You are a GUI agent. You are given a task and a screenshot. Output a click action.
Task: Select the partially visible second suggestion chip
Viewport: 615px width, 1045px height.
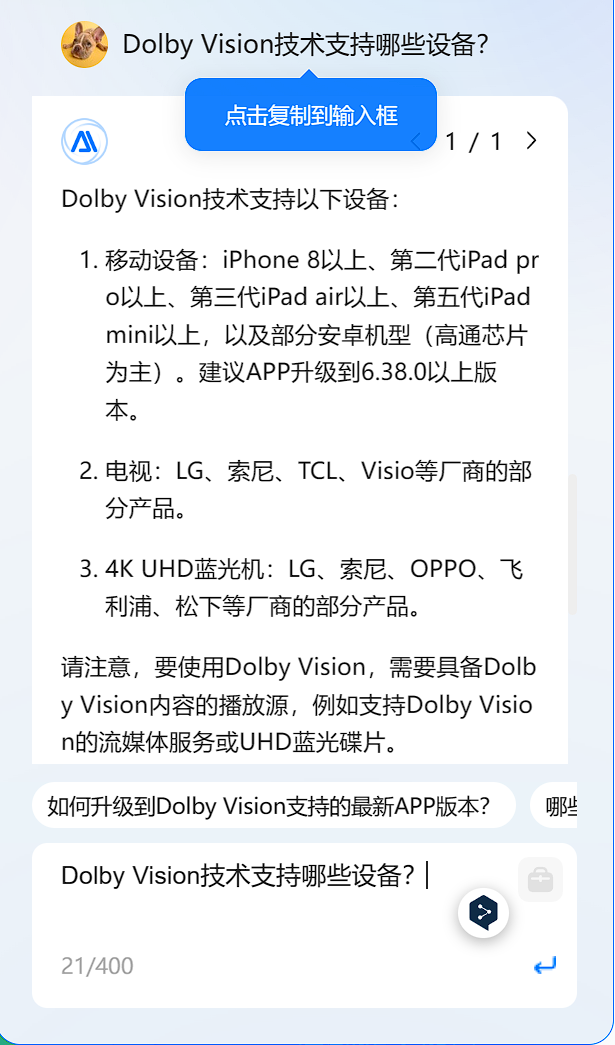click(559, 806)
